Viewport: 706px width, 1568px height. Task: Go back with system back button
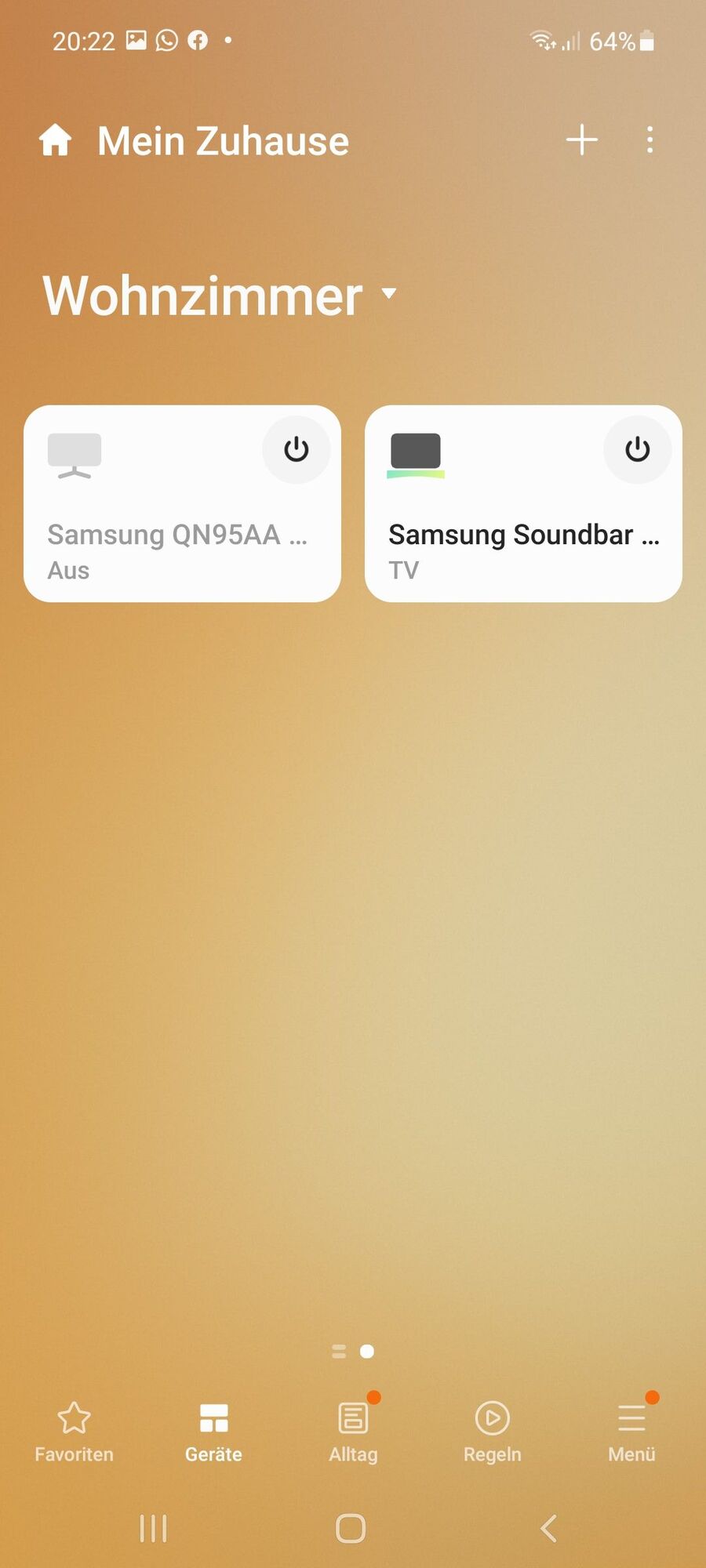pyautogui.click(x=548, y=1528)
